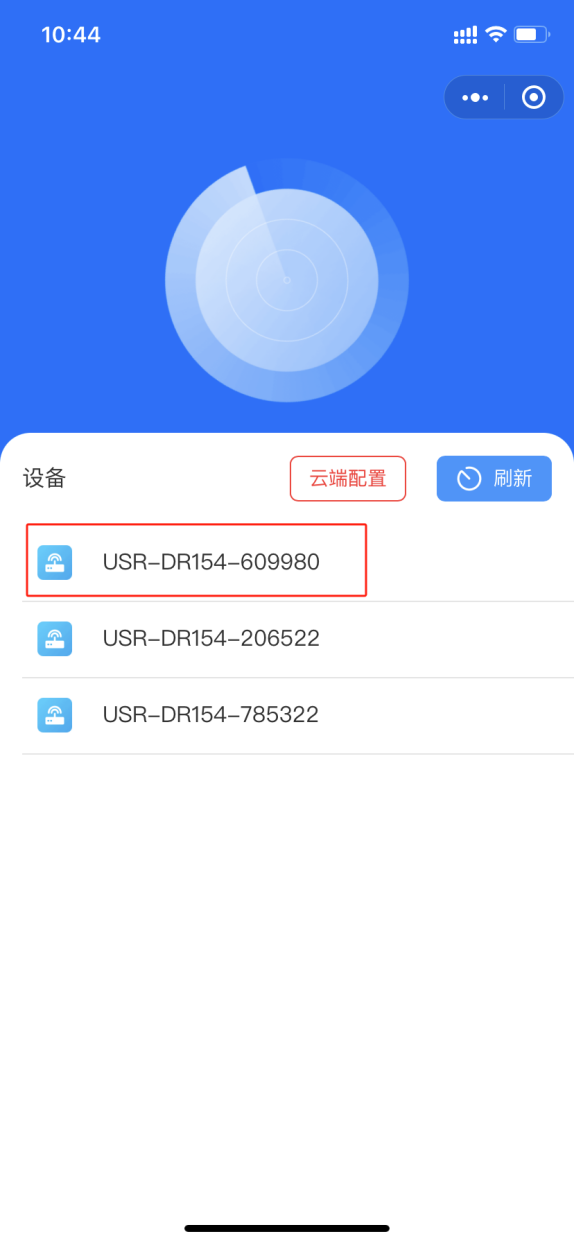Open the mini program more options menu
This screenshot has height=1243, width=574.
pyautogui.click(x=475, y=97)
